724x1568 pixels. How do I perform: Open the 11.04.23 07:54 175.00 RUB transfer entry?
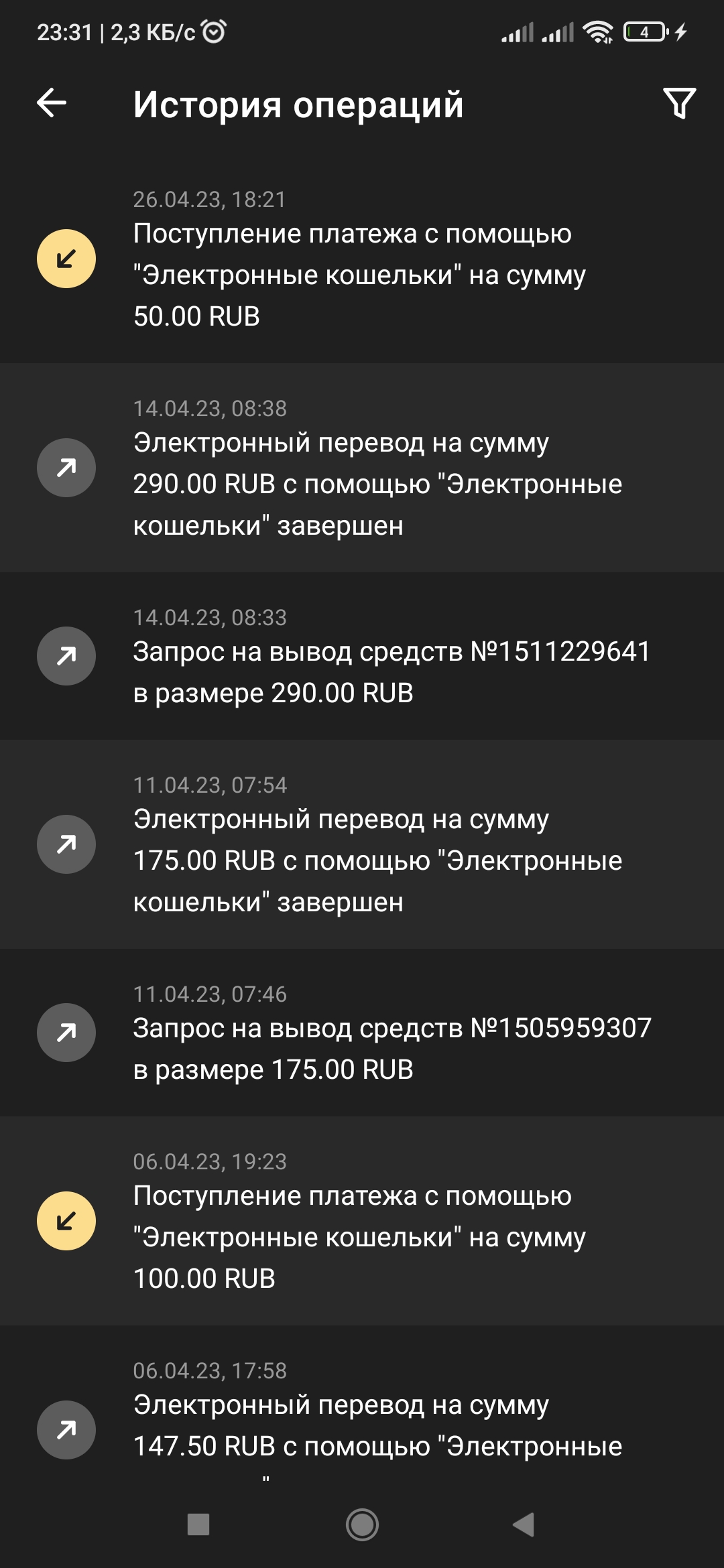362,844
